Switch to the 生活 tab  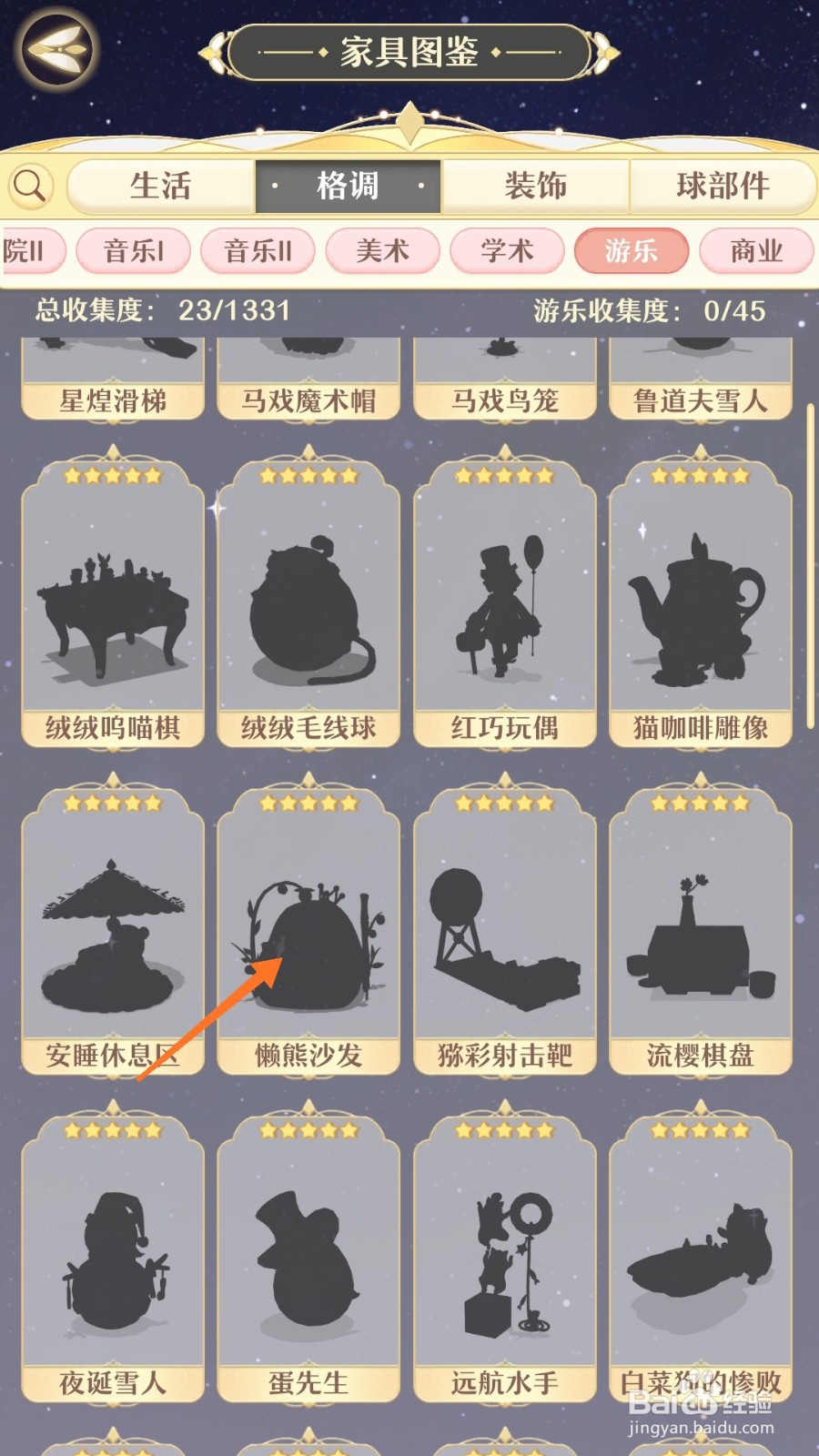(x=162, y=185)
